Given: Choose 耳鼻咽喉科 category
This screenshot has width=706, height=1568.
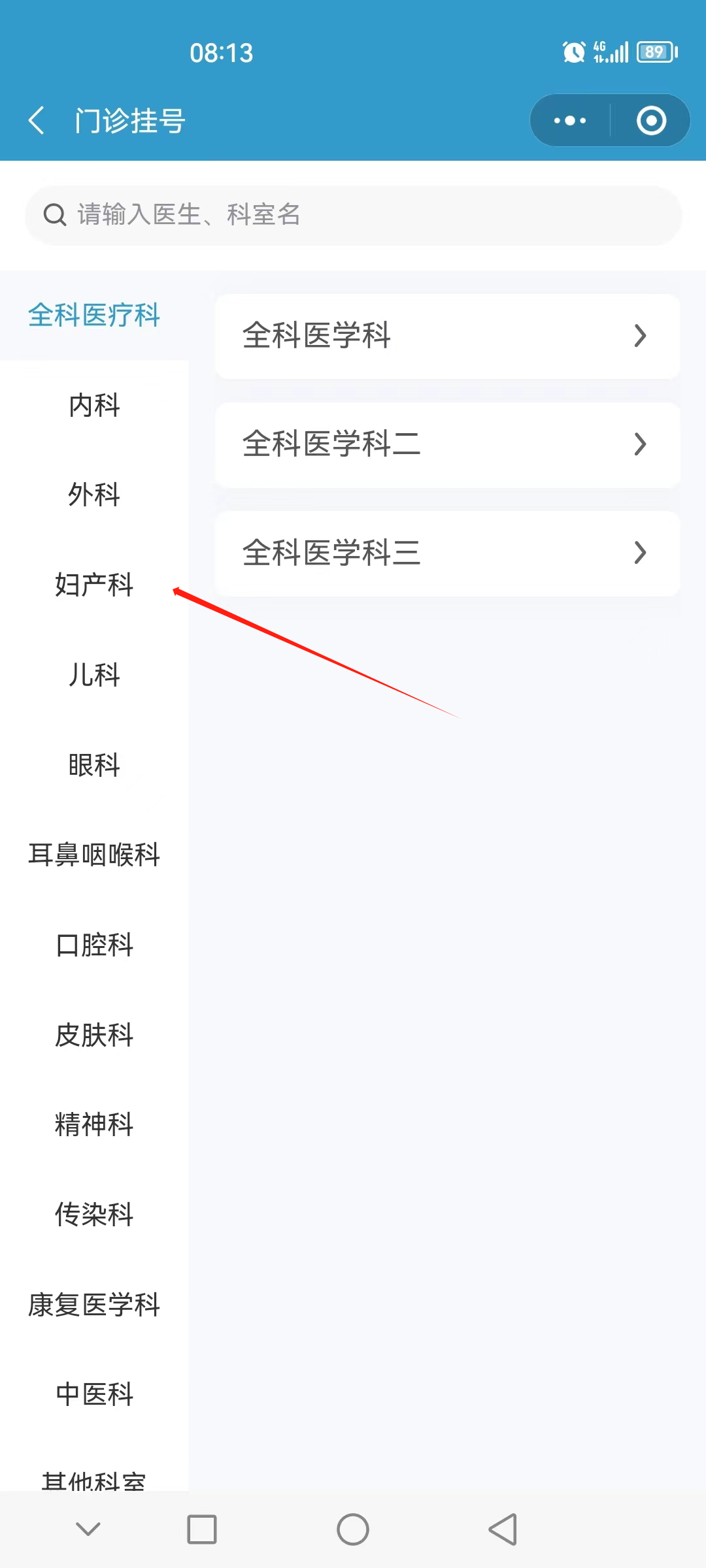Looking at the screenshot, I should click(x=94, y=855).
